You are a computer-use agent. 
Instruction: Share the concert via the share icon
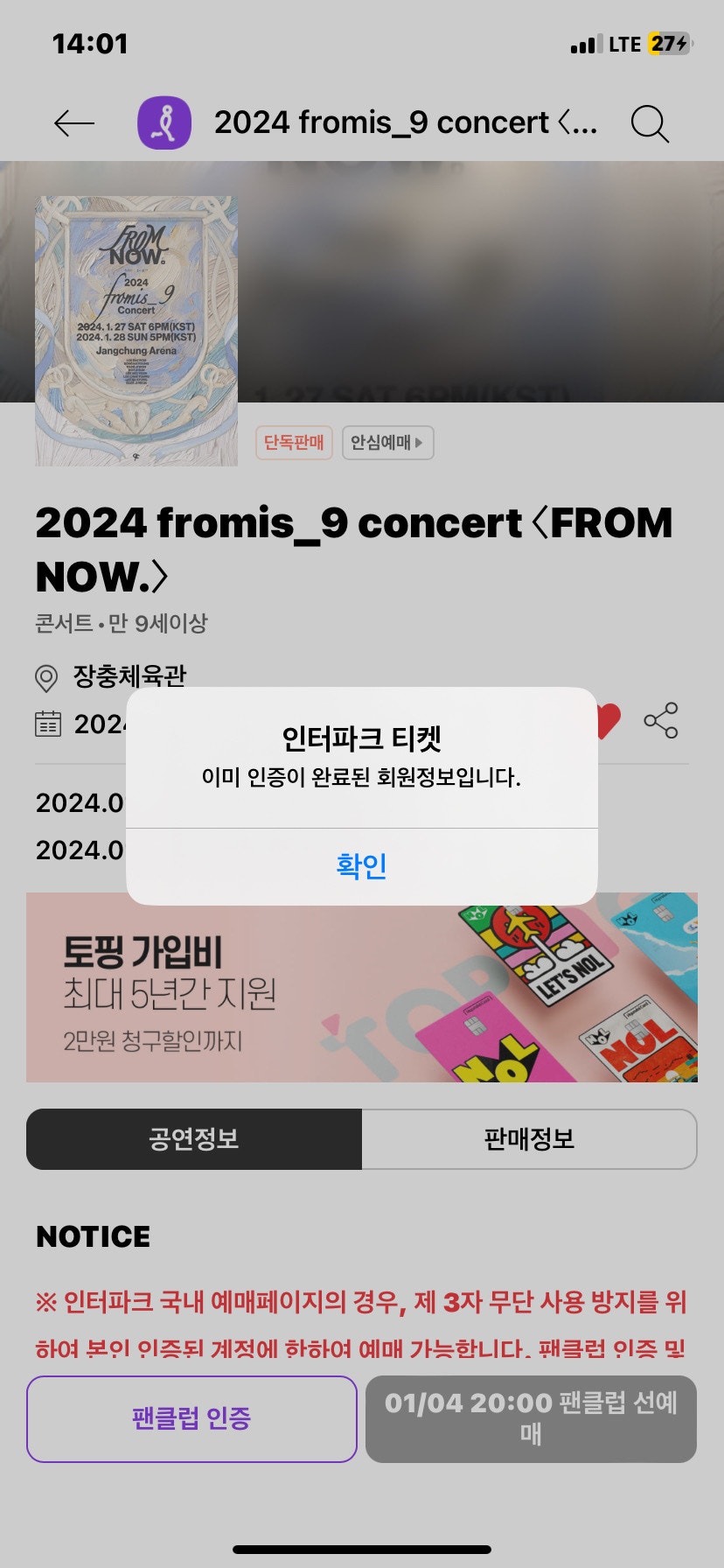658,721
